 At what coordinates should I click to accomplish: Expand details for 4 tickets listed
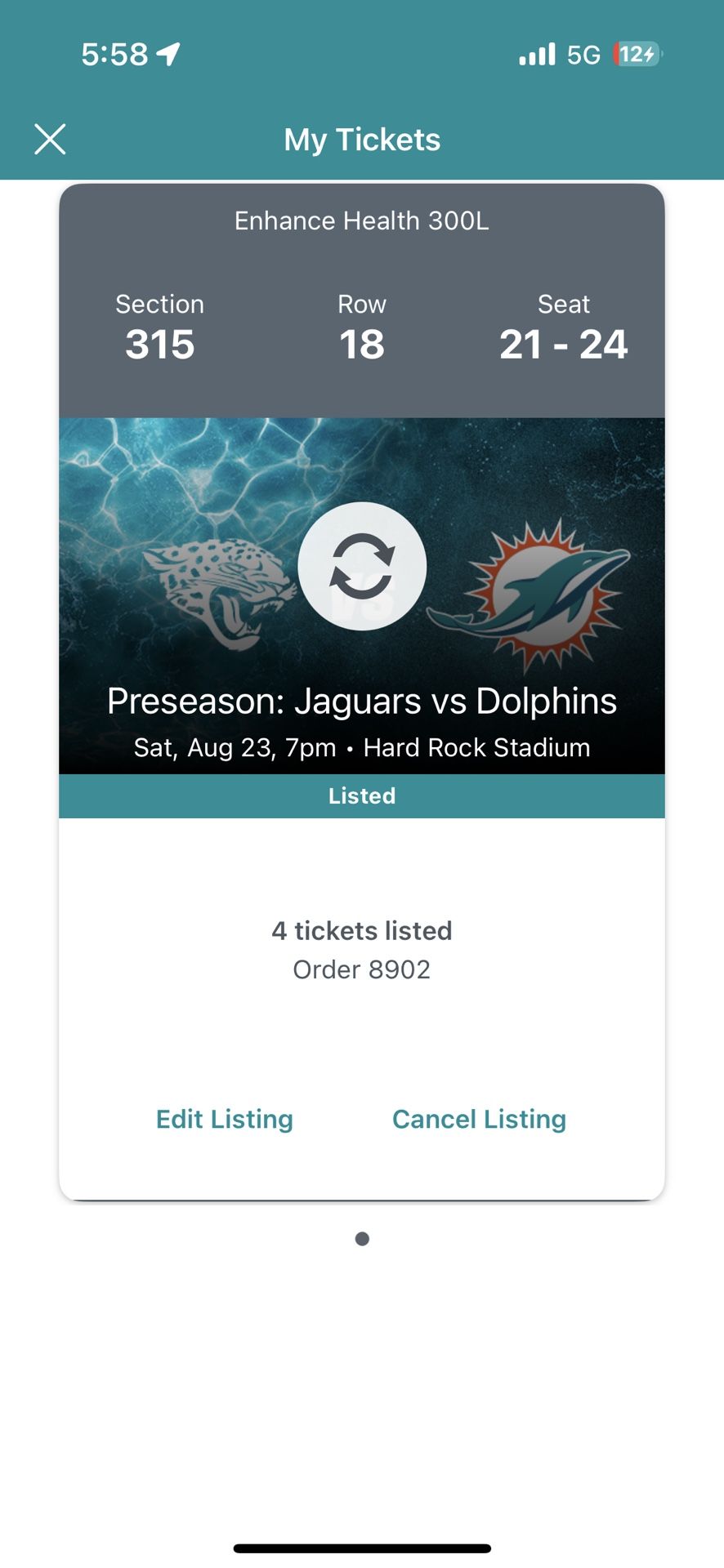(362, 930)
